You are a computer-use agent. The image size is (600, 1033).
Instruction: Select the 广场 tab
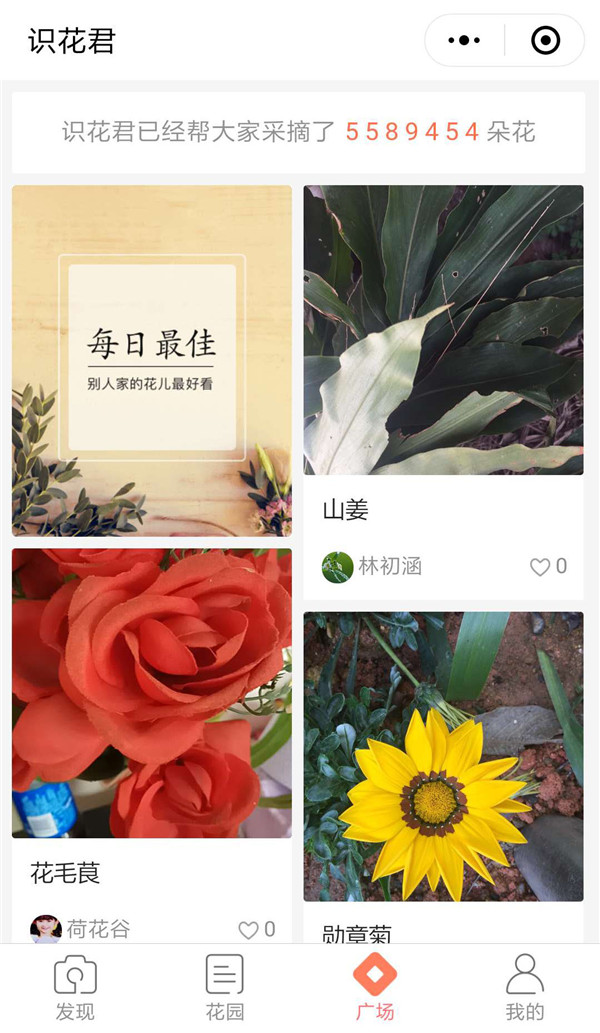coord(375,988)
